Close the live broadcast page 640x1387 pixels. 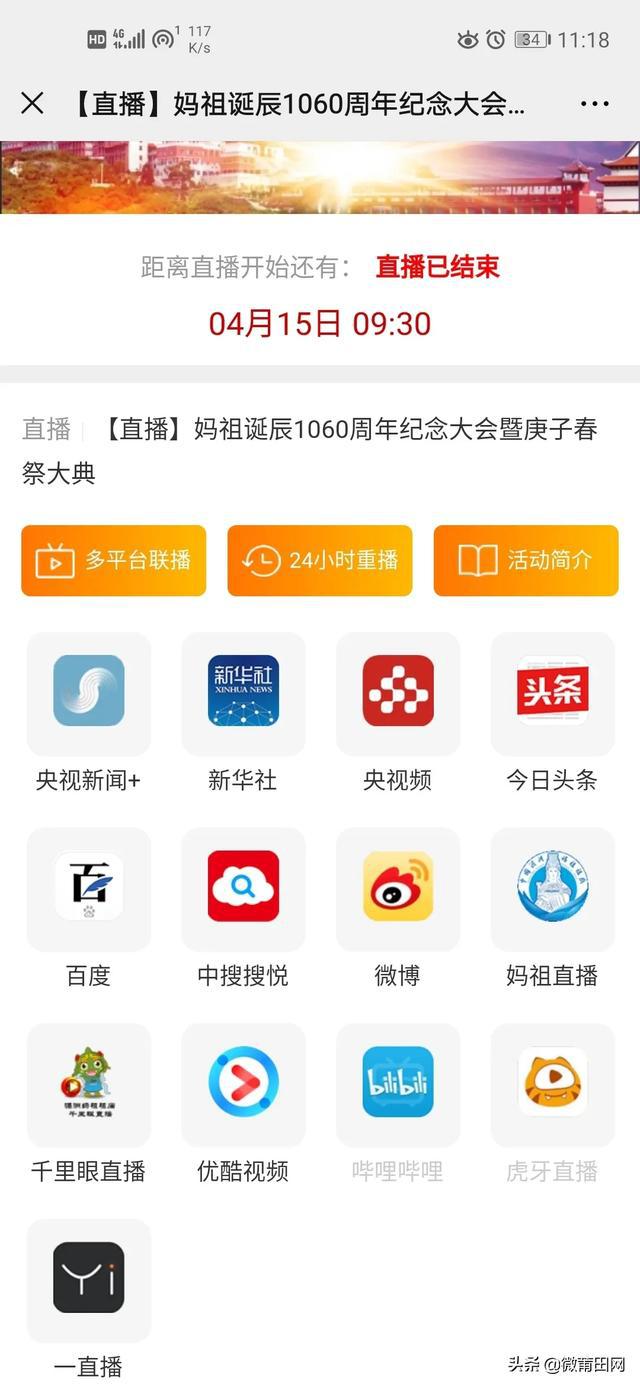(33, 103)
